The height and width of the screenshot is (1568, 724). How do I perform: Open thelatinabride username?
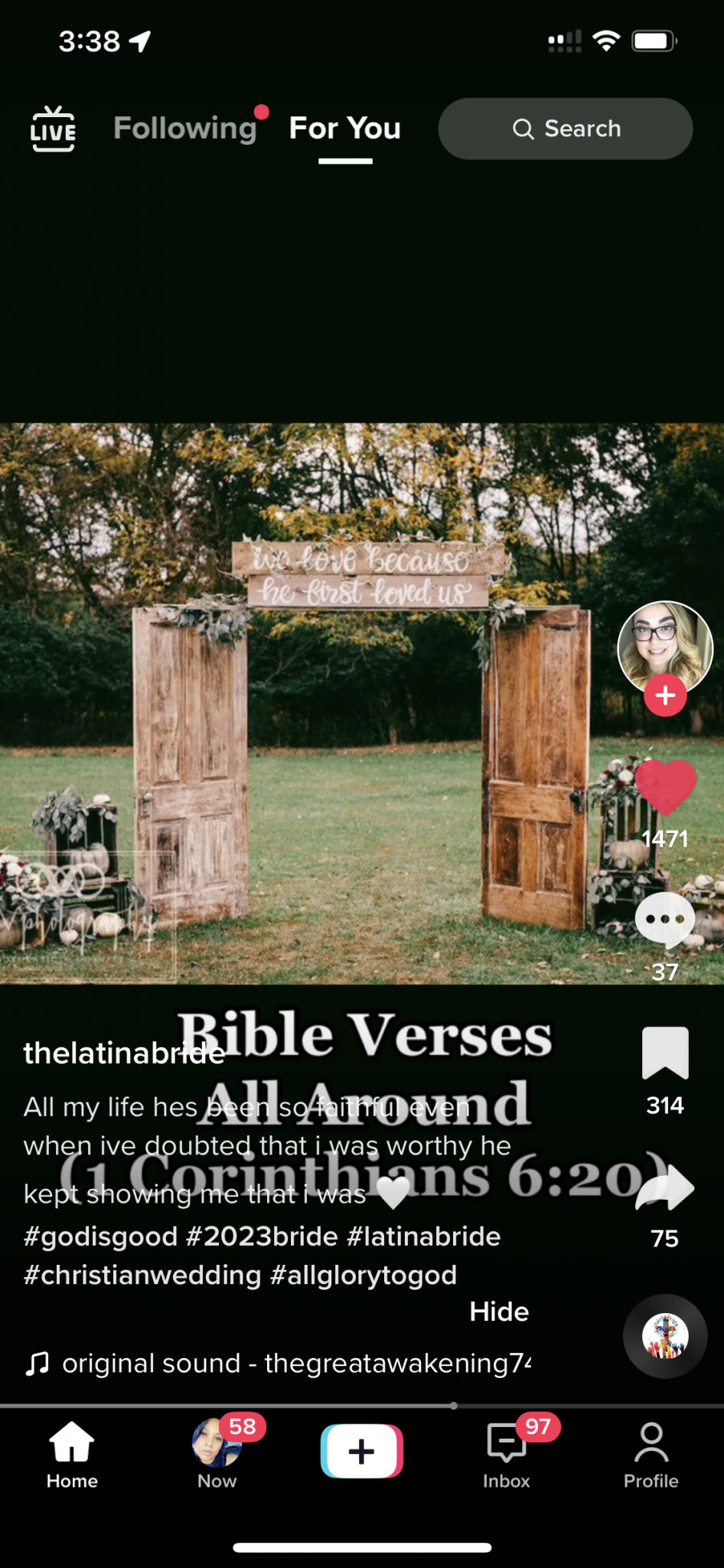[x=124, y=1053]
